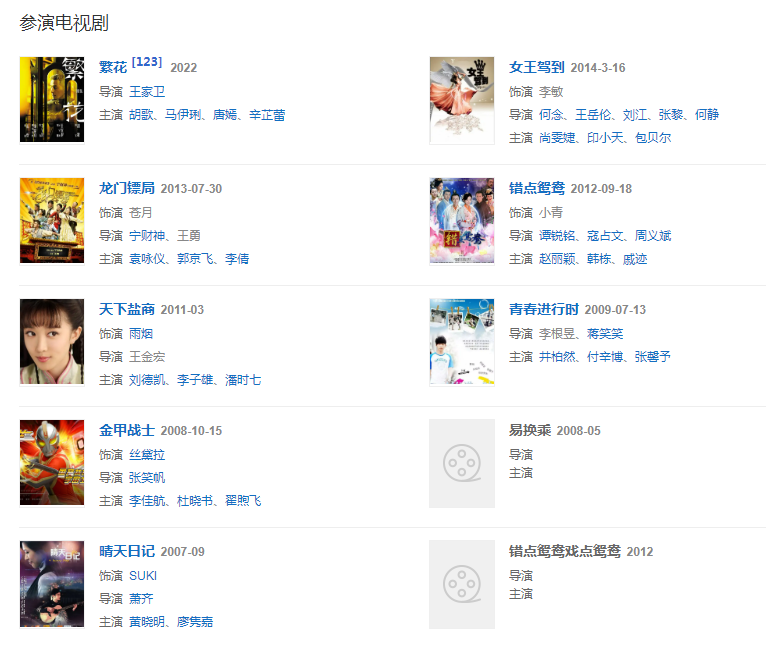Viewport: 766px width, 645px height.
Task: Open the 天下盐商 title link
Action: pos(127,309)
